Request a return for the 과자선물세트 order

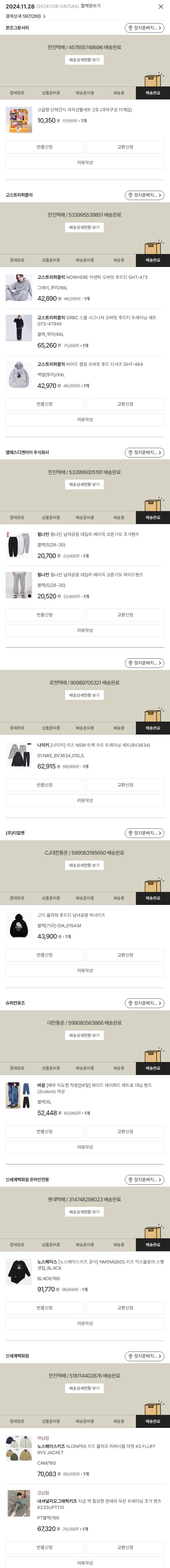(44, 147)
